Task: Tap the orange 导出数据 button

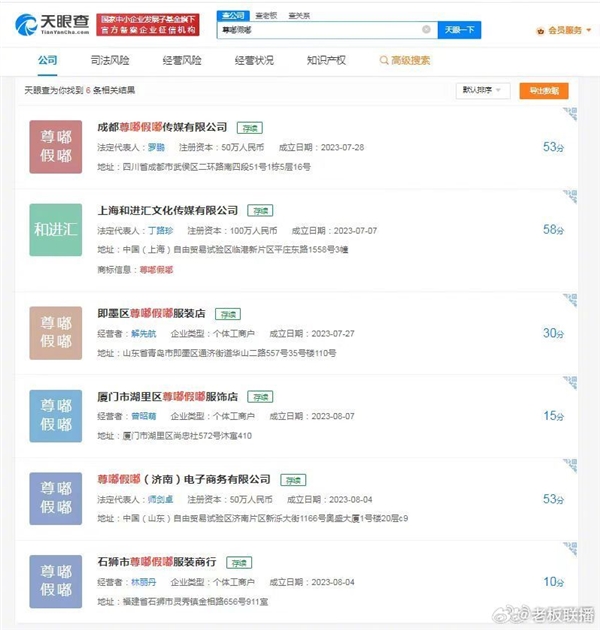Action: (543, 91)
